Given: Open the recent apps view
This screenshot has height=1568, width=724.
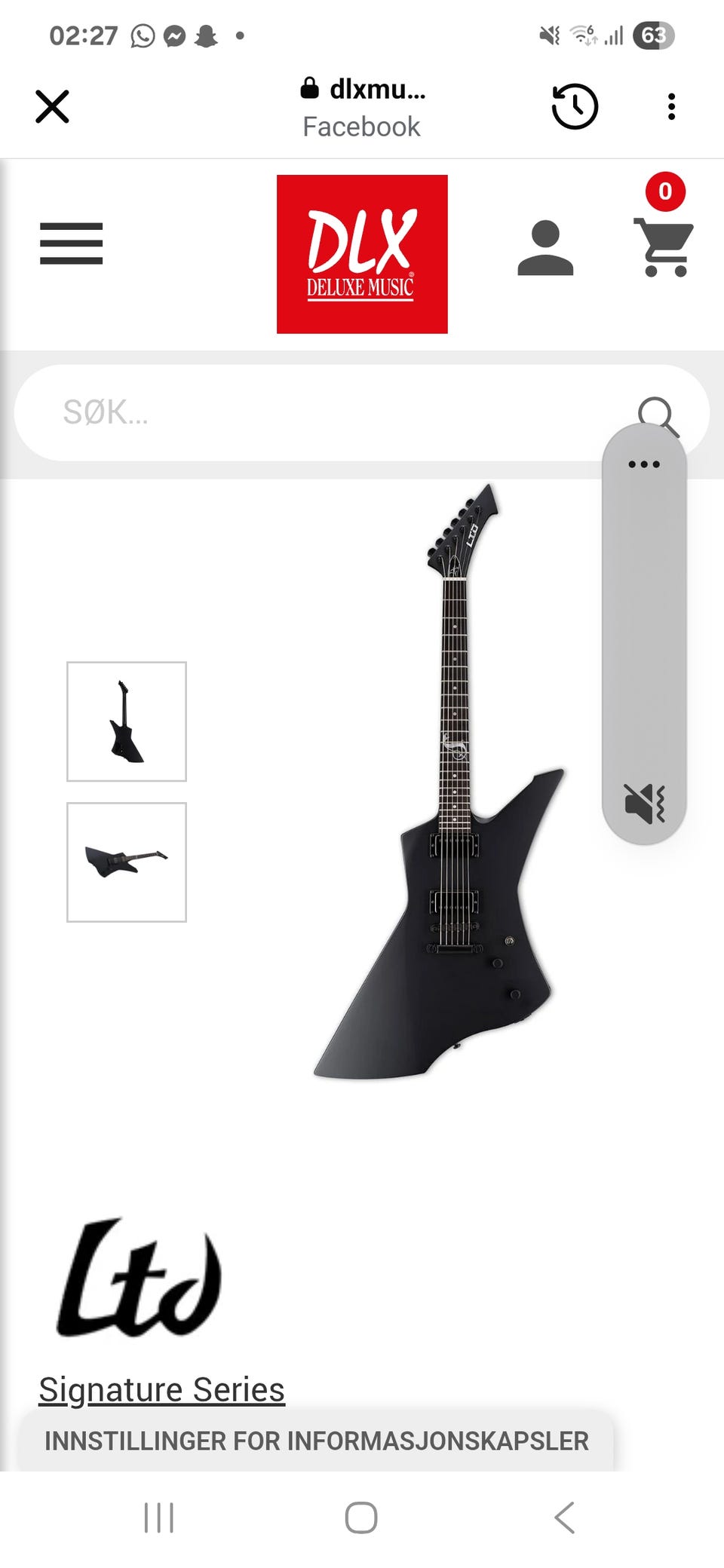Looking at the screenshot, I should click(x=159, y=1517).
